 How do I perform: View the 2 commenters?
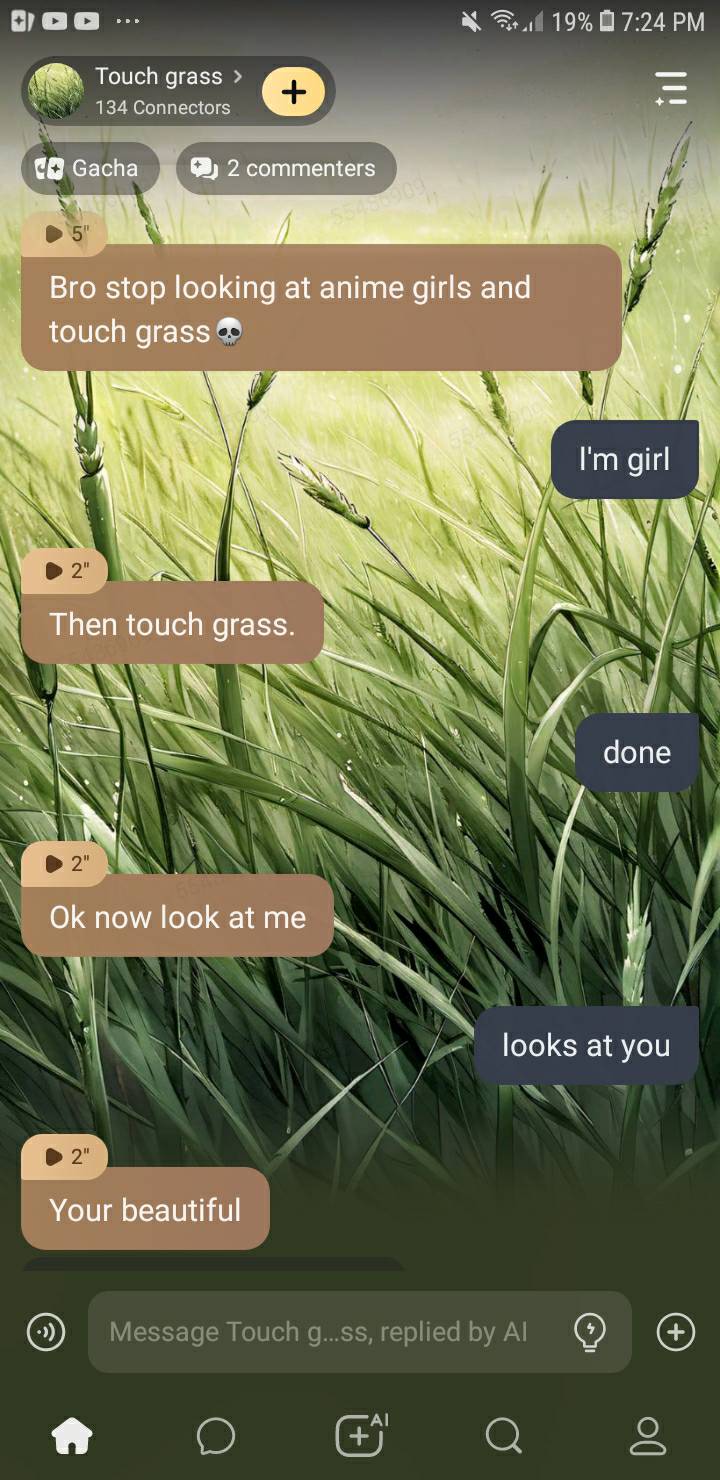click(286, 168)
